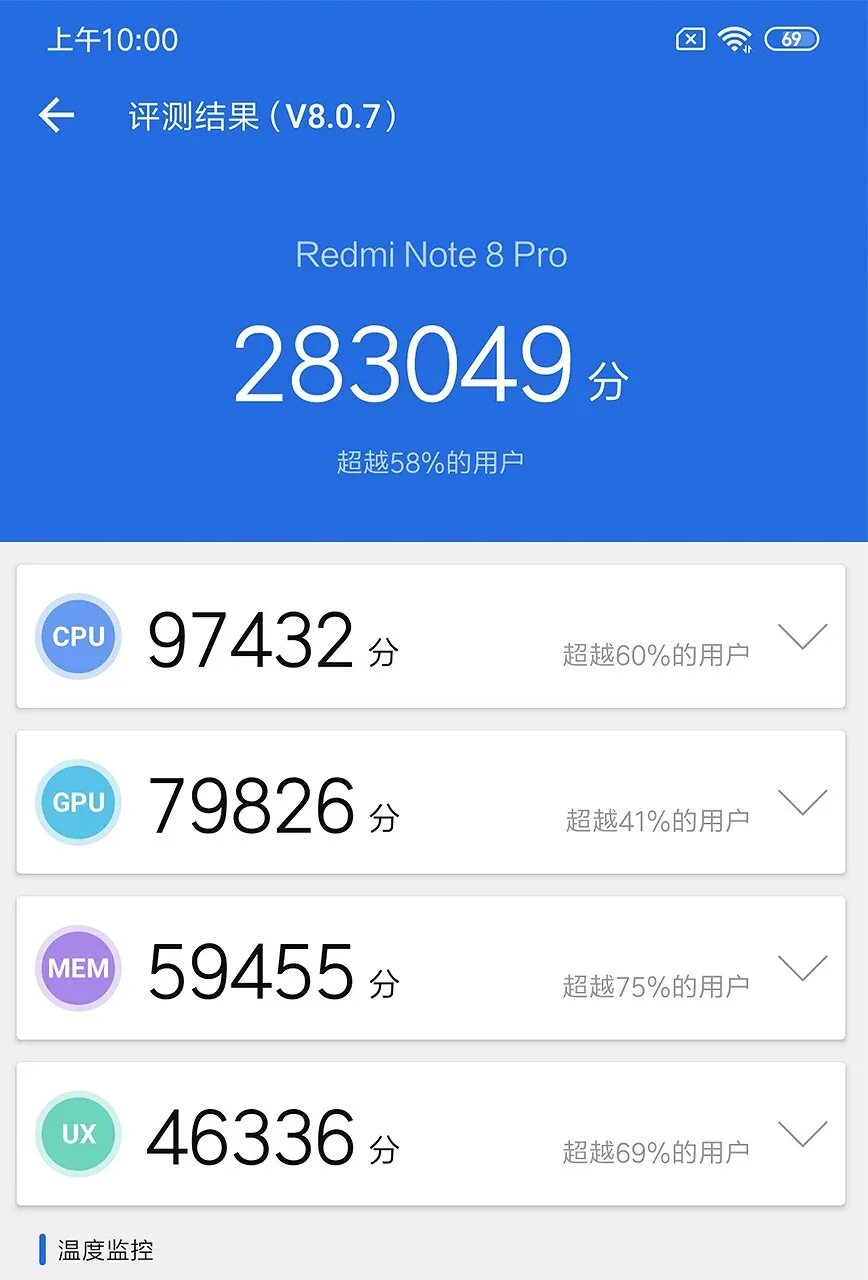The width and height of the screenshot is (868, 1280).
Task: Go back from the 评测结果 page
Action: pos(57,116)
